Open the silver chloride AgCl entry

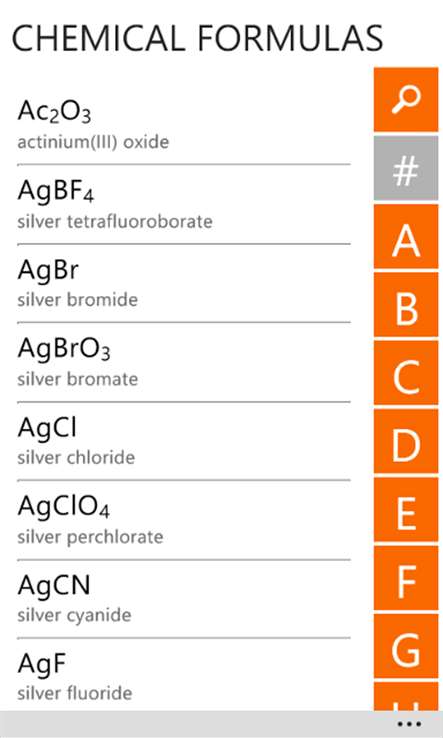coord(184,441)
